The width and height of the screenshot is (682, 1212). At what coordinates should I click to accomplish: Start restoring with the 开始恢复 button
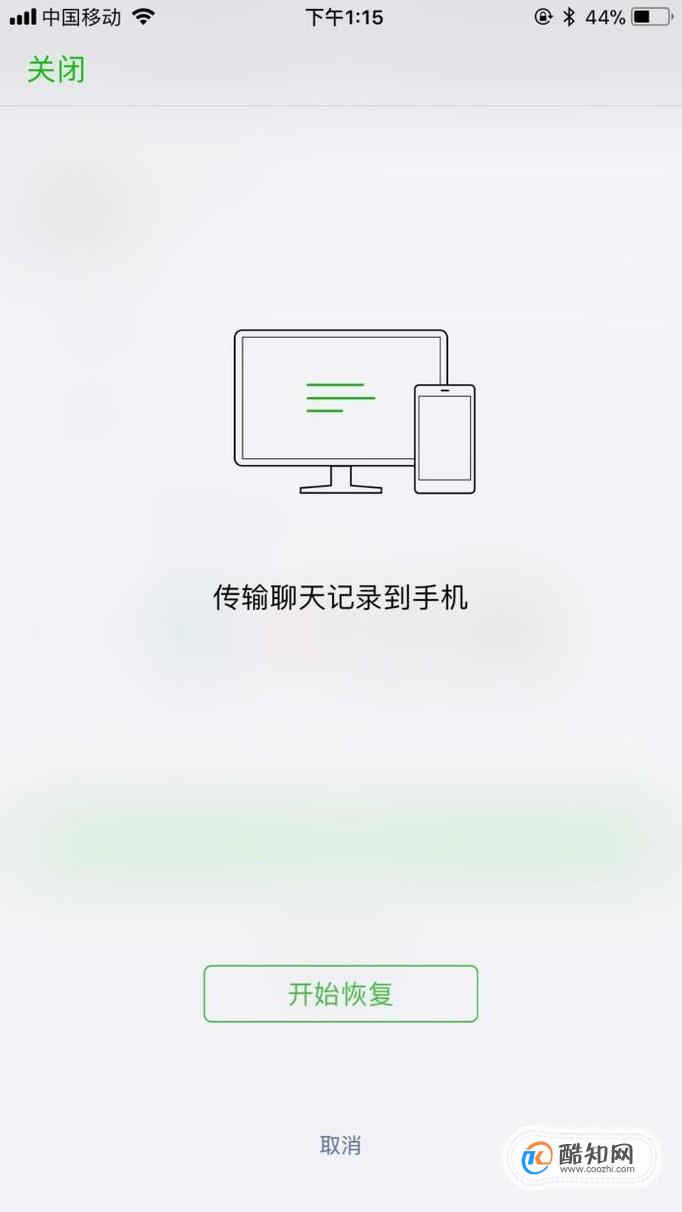coord(340,994)
